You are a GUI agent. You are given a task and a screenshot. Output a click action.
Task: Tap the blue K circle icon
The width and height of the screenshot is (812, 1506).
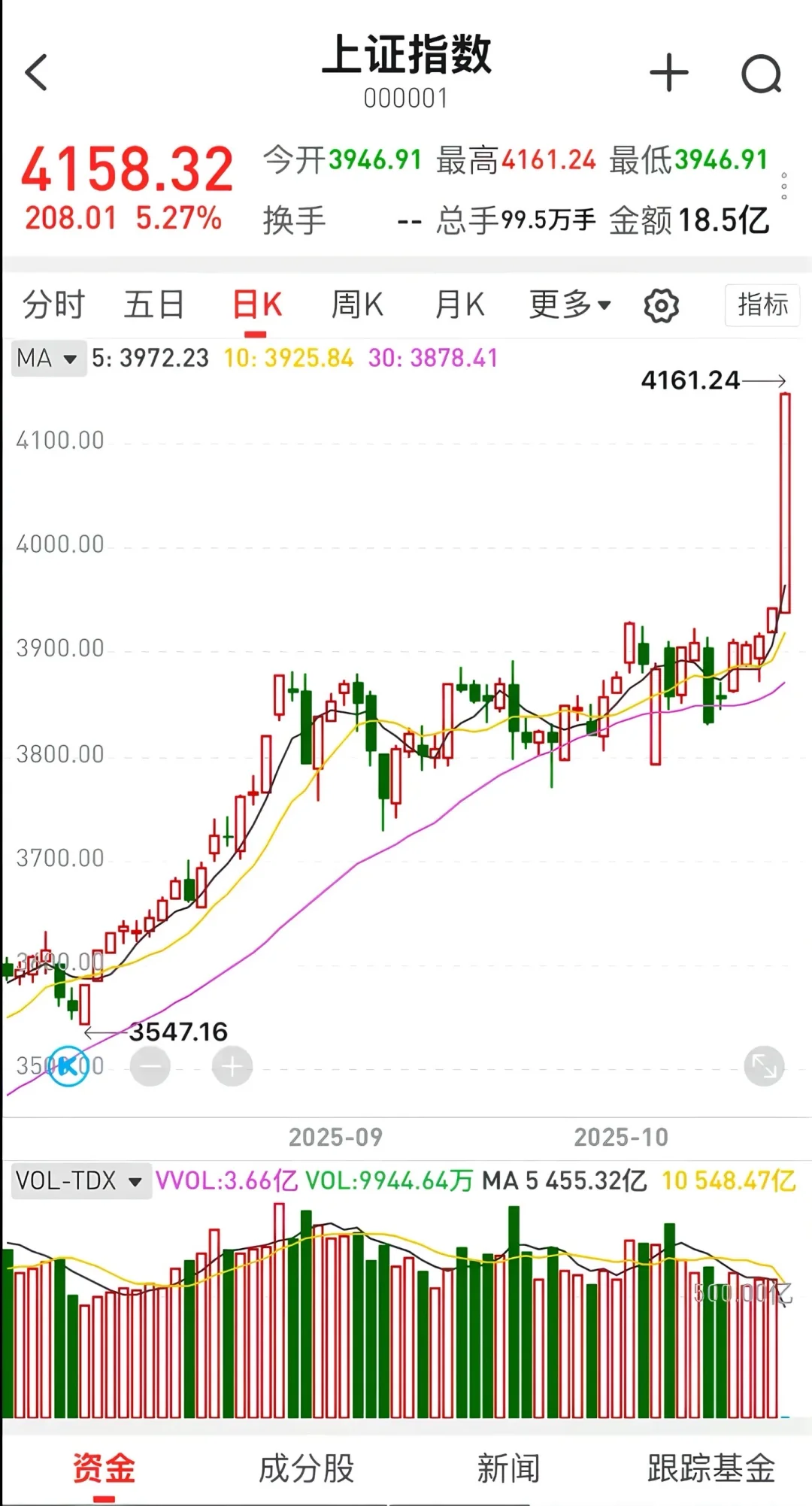coord(68,1066)
